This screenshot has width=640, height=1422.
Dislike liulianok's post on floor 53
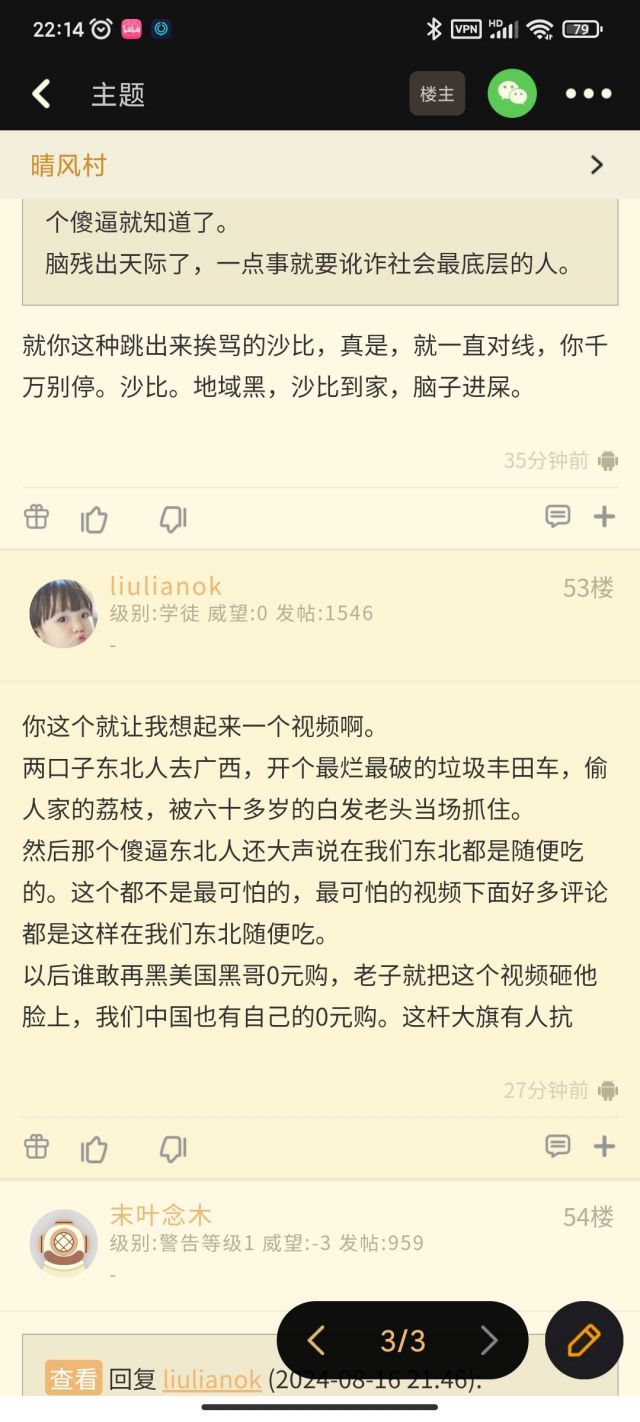tap(173, 1148)
